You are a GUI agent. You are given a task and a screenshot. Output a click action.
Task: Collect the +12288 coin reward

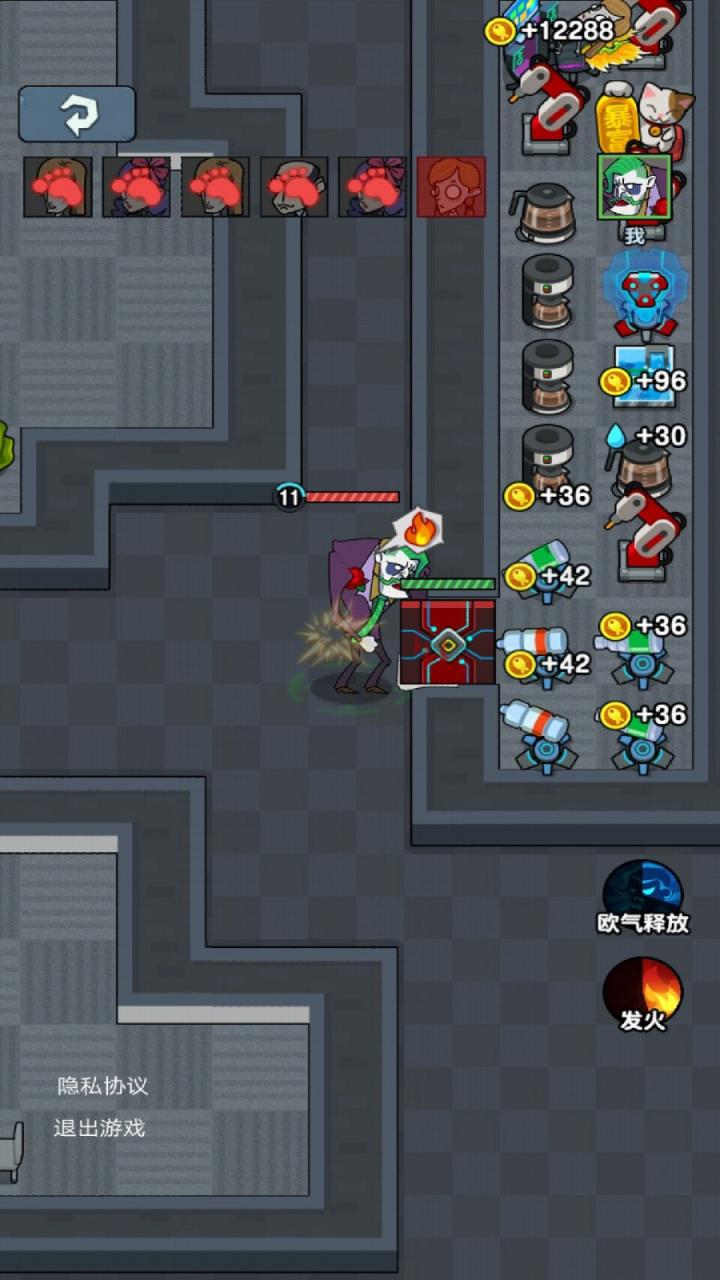pyautogui.click(x=550, y=31)
